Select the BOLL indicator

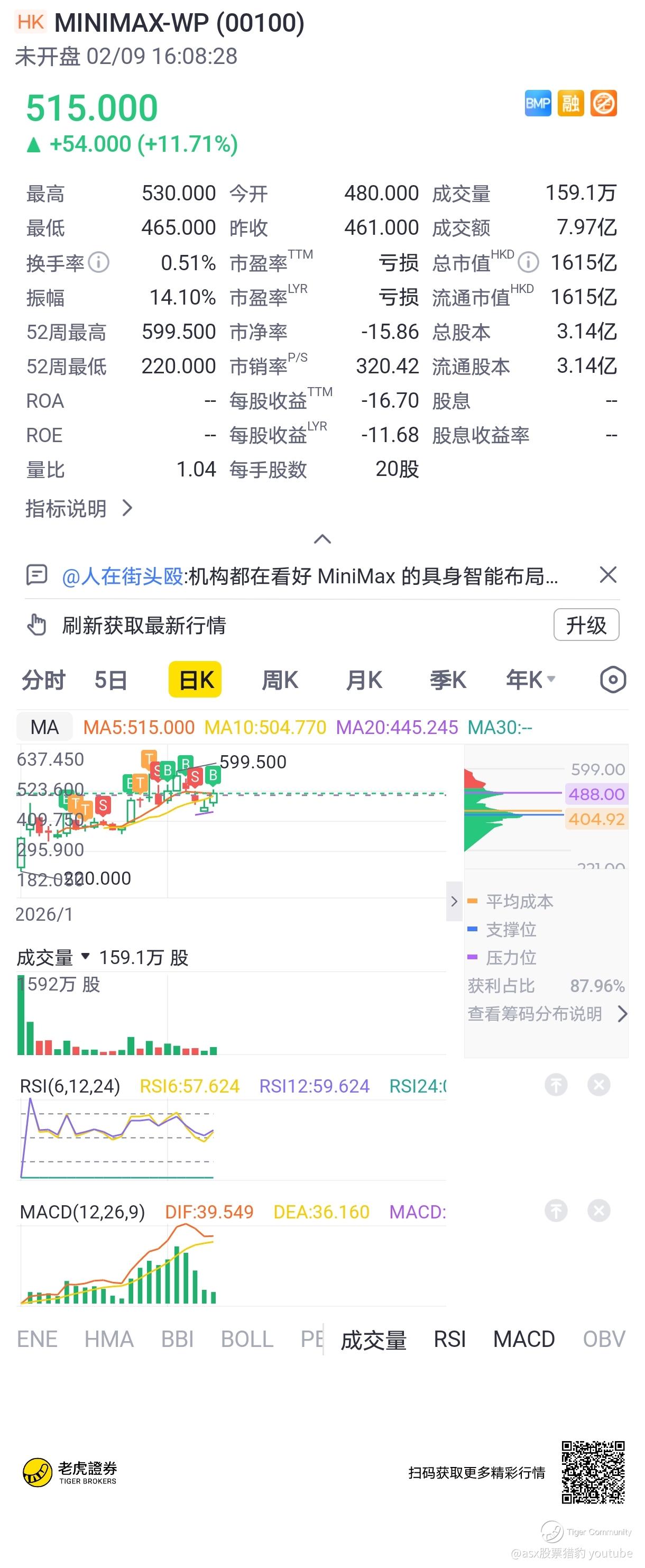[x=247, y=1339]
